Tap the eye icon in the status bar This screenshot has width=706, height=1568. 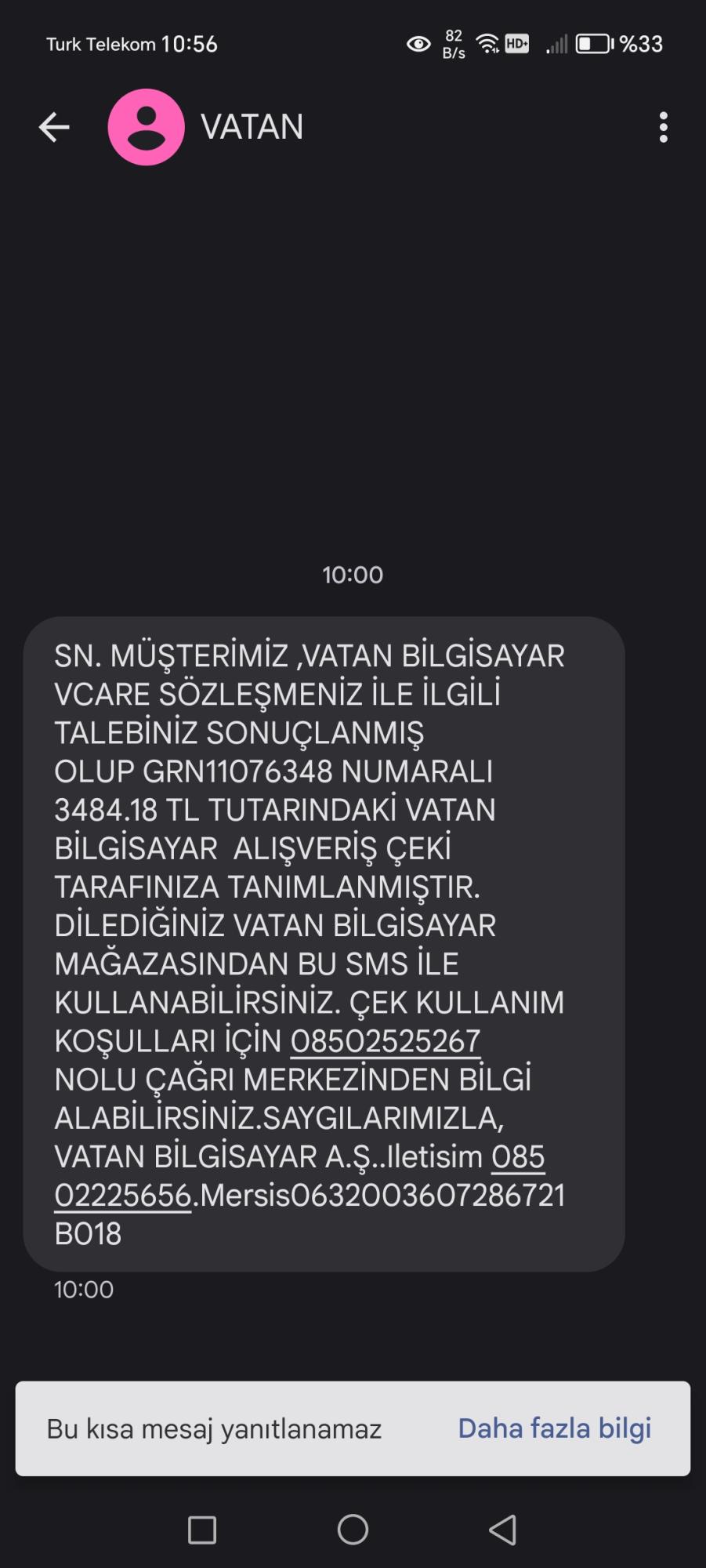click(x=418, y=44)
